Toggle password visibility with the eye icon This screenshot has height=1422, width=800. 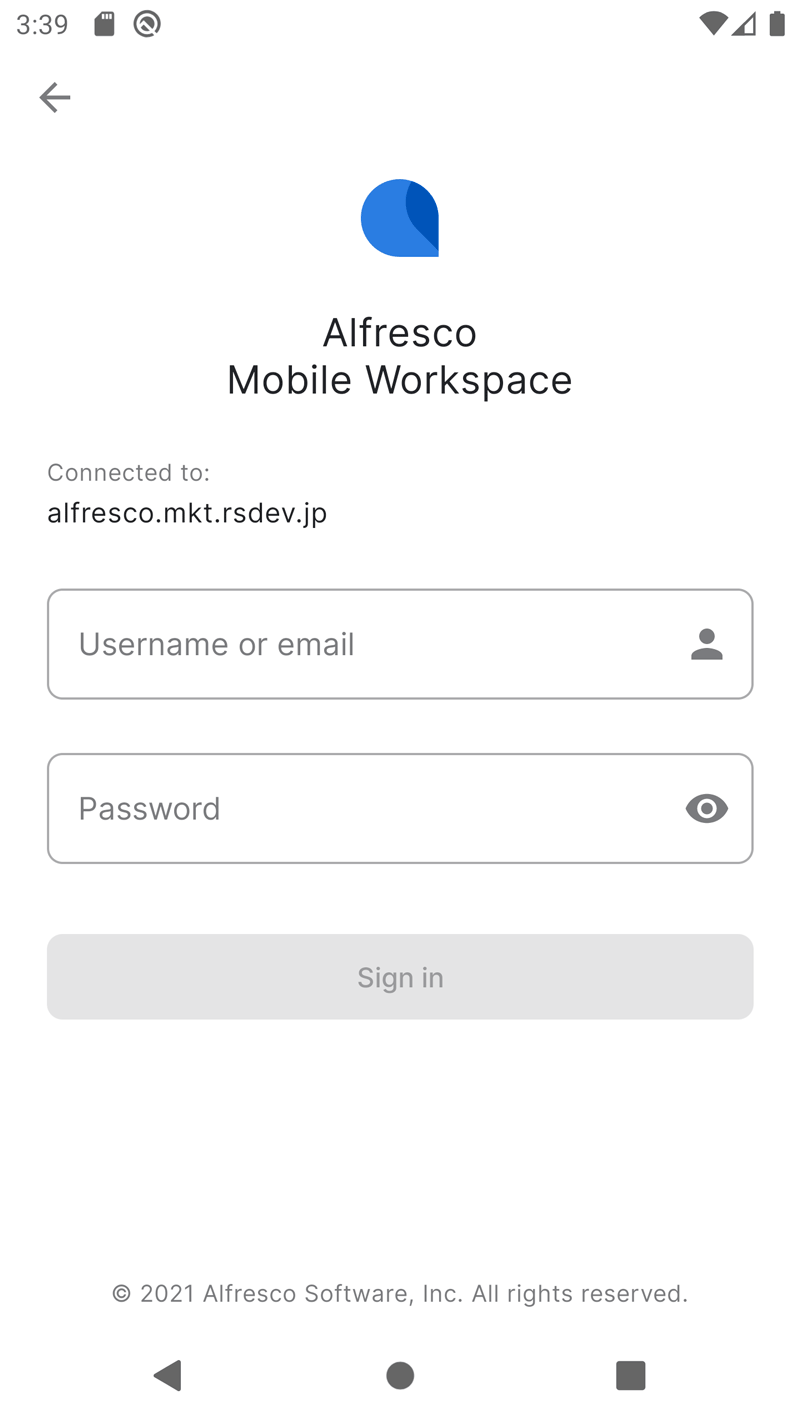pos(706,808)
